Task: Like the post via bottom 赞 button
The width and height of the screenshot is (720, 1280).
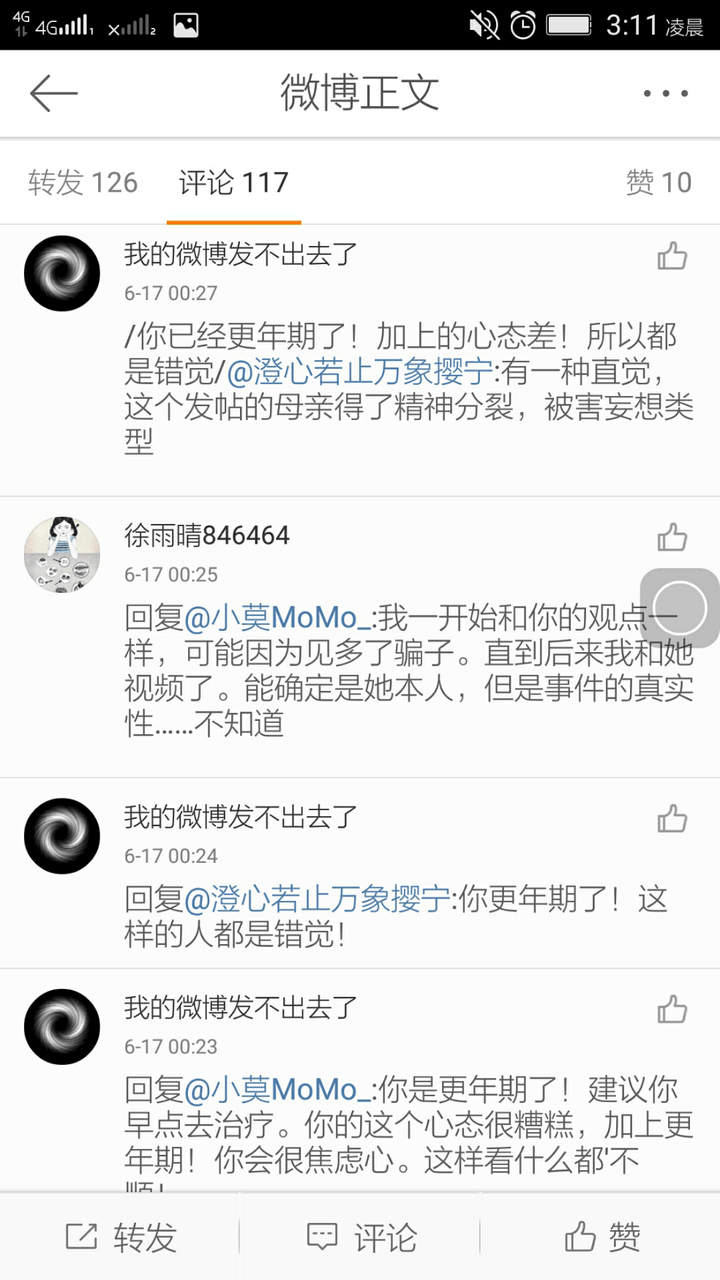Action: click(x=602, y=1237)
